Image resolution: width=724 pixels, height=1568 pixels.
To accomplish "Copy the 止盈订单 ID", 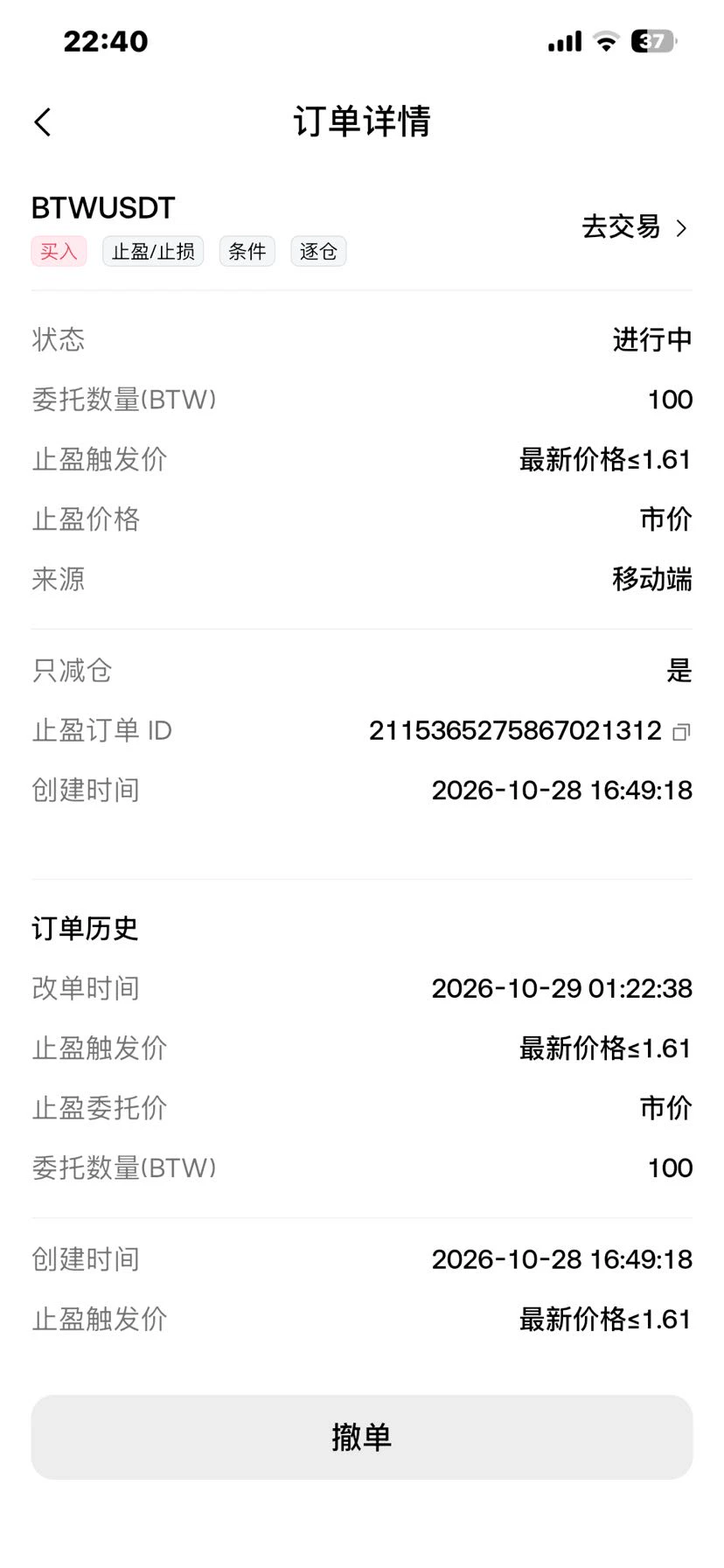I will click(x=681, y=731).
